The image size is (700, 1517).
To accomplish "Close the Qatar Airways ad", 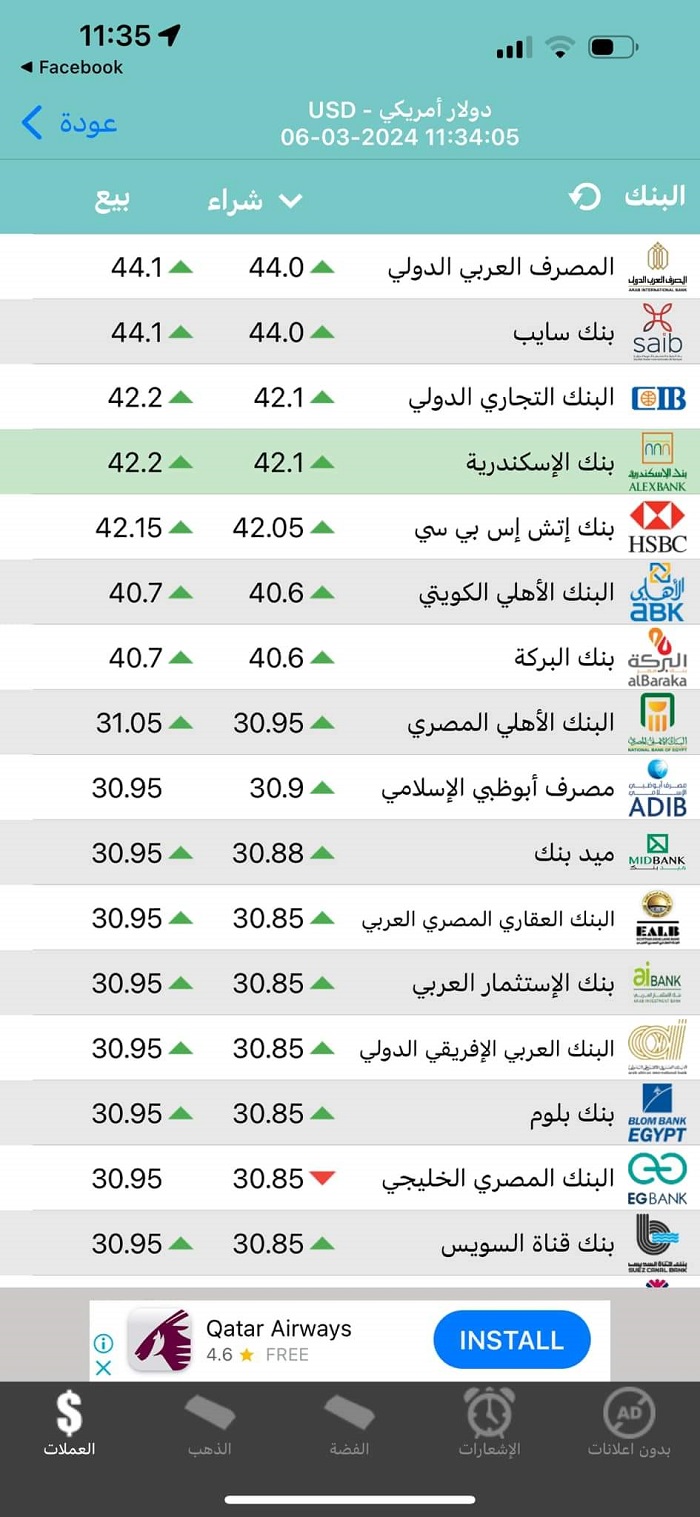I will [x=103, y=1367].
